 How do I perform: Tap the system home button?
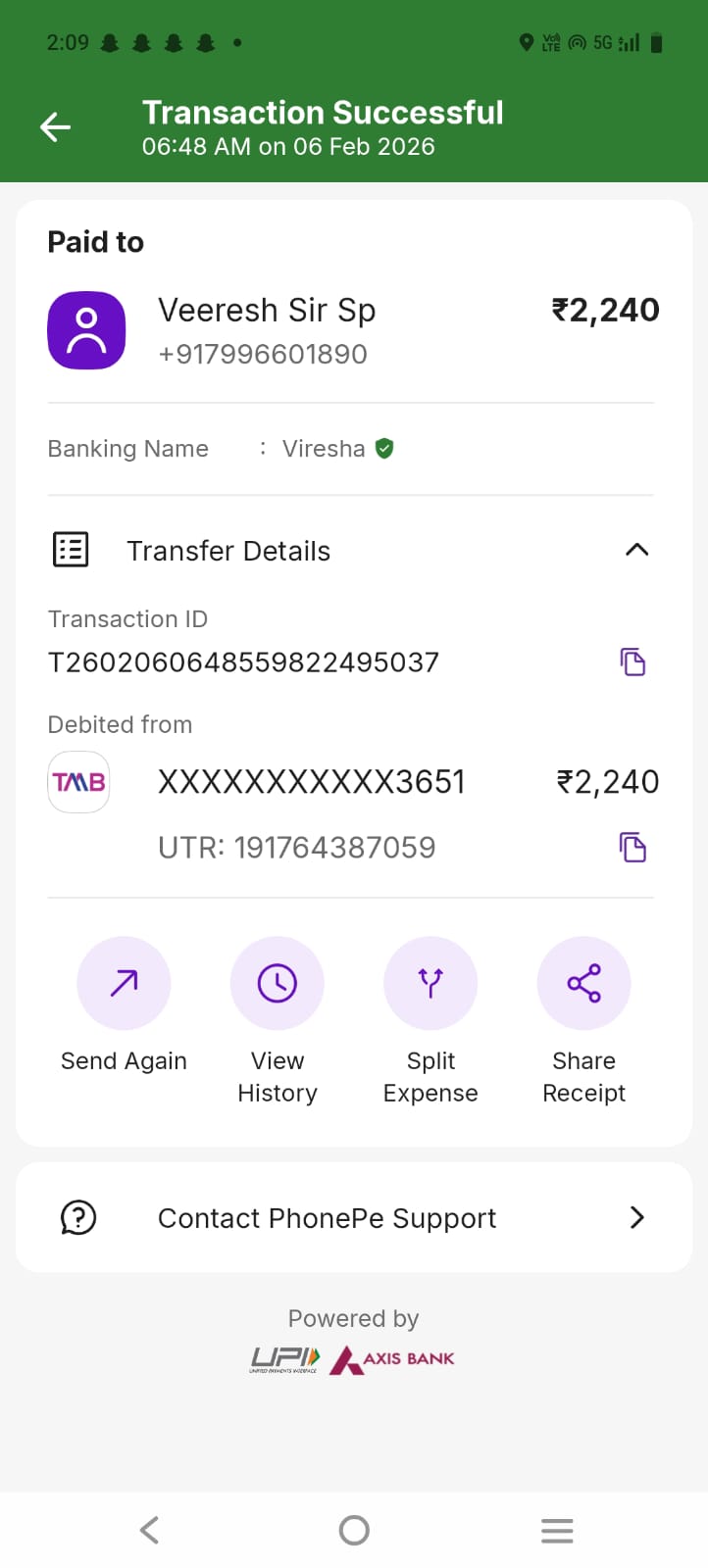[x=354, y=1530]
